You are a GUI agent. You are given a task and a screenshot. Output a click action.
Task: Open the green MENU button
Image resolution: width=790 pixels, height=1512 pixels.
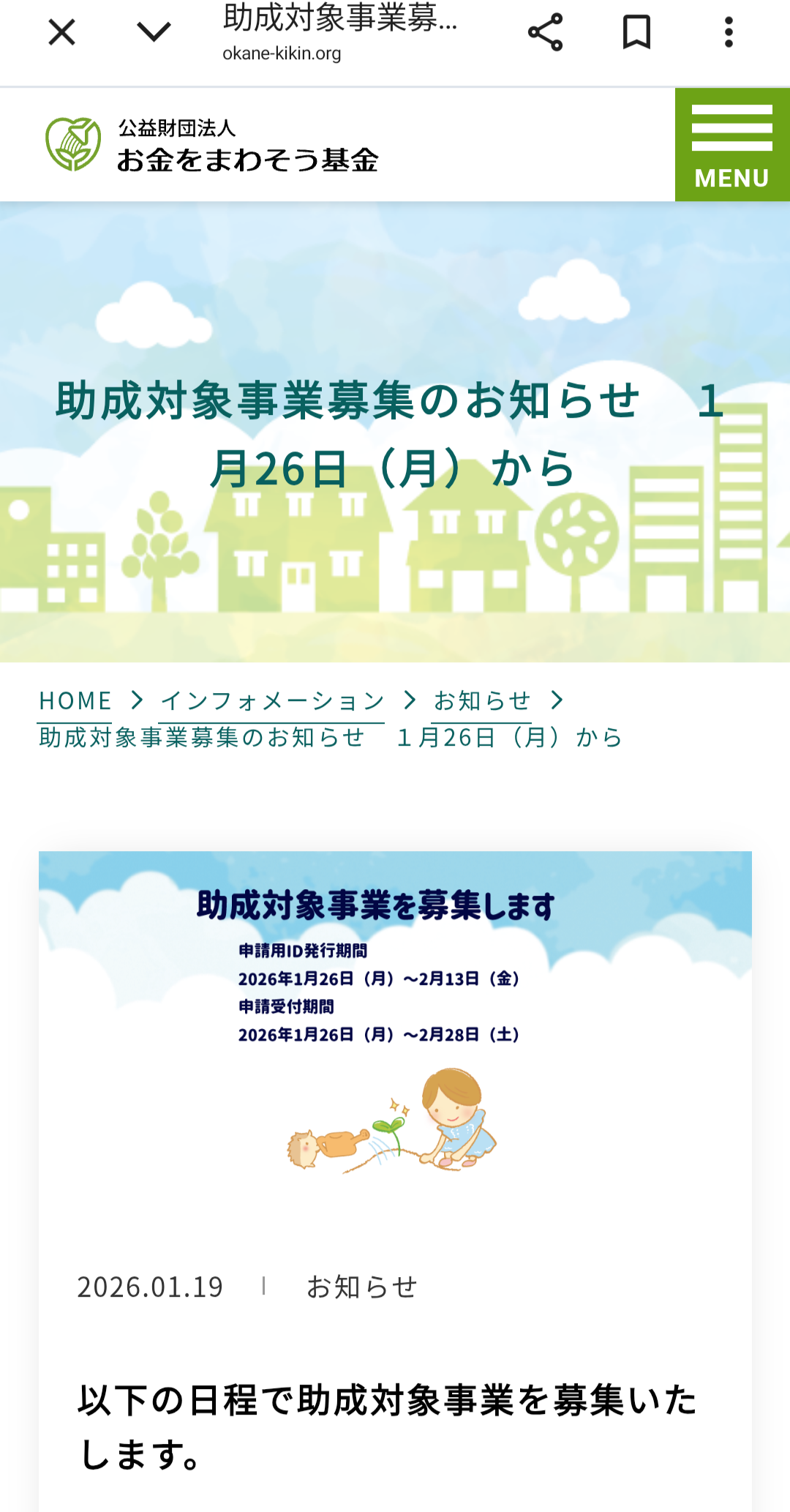coord(731,145)
